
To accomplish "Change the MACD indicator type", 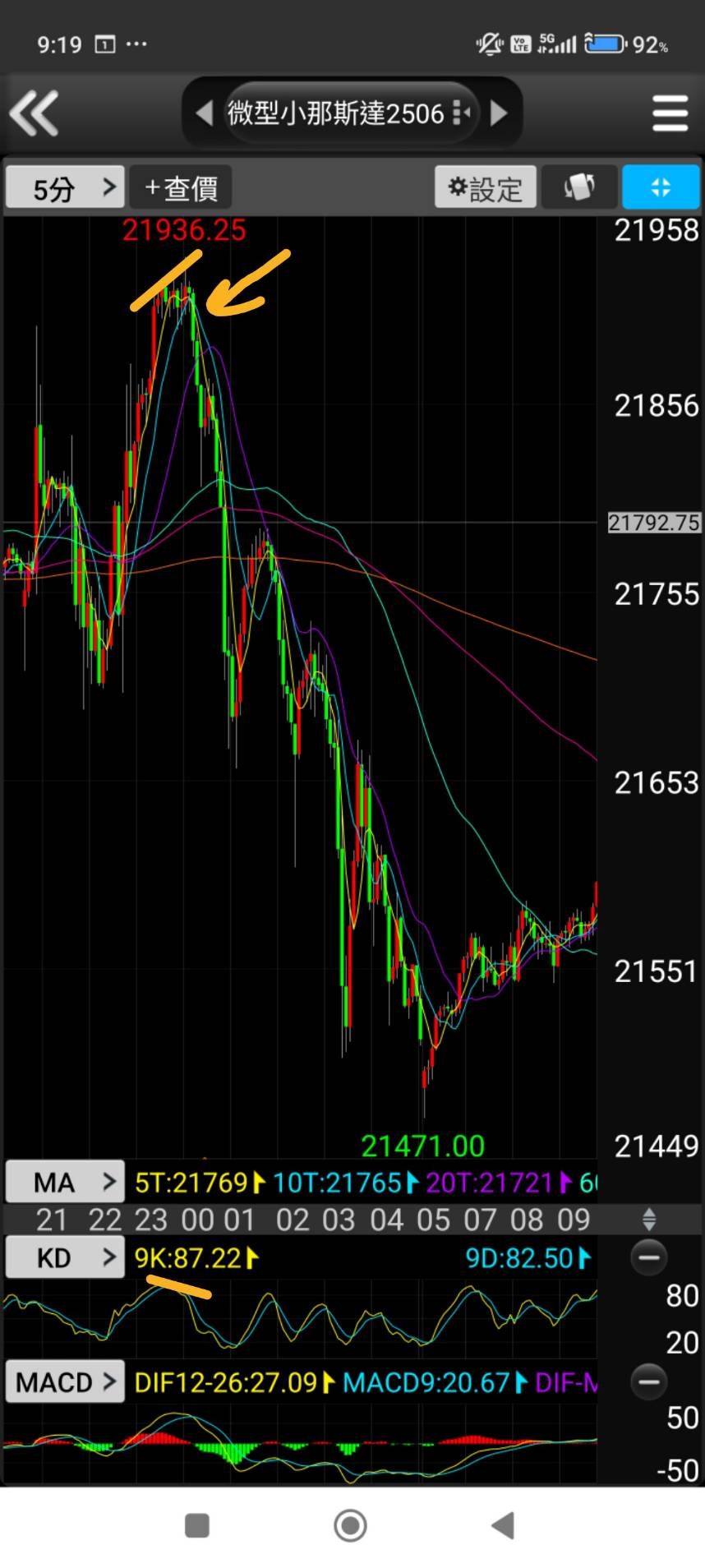I will pyautogui.click(x=65, y=1381).
